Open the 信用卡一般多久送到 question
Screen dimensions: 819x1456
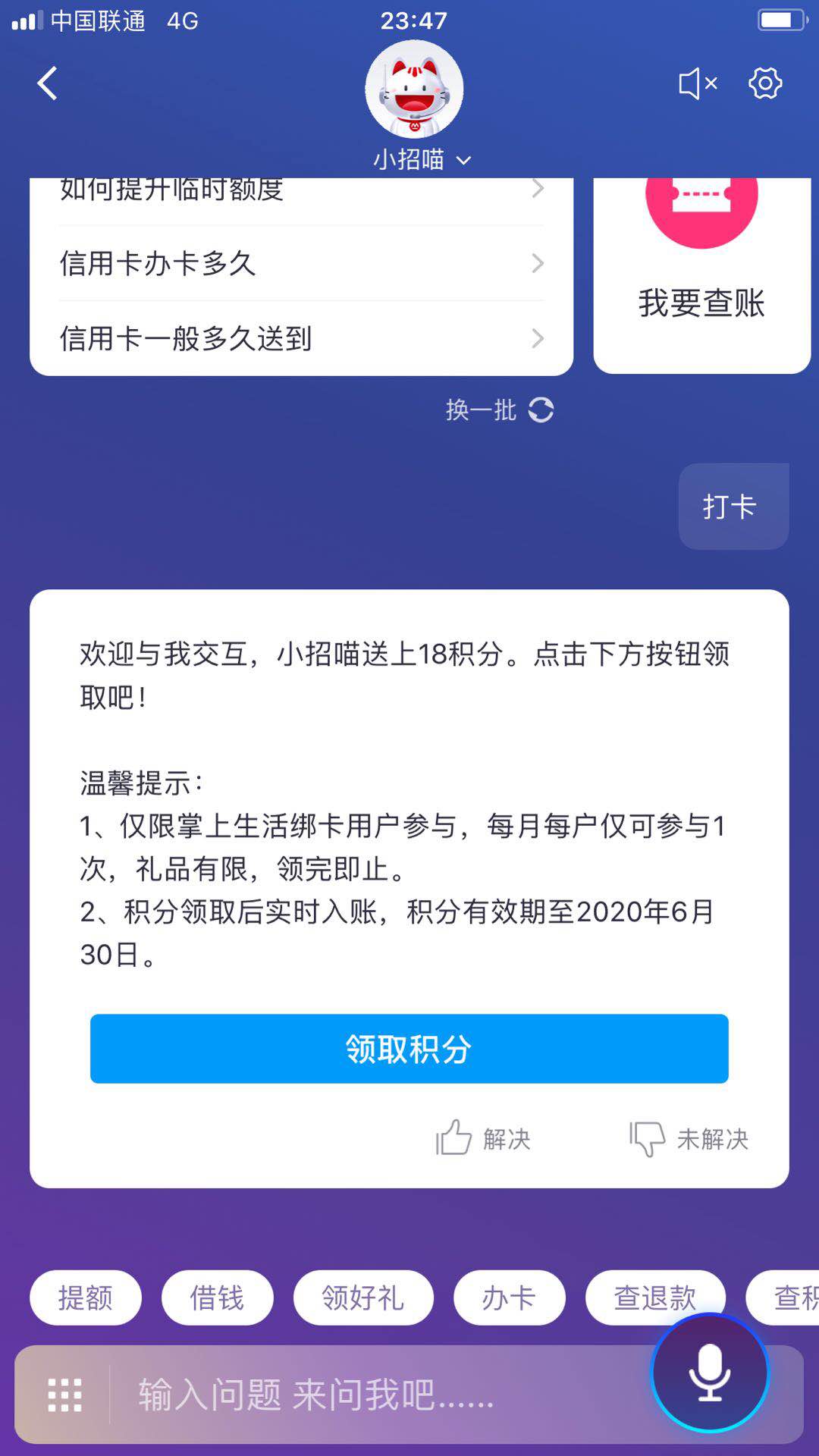click(x=301, y=338)
